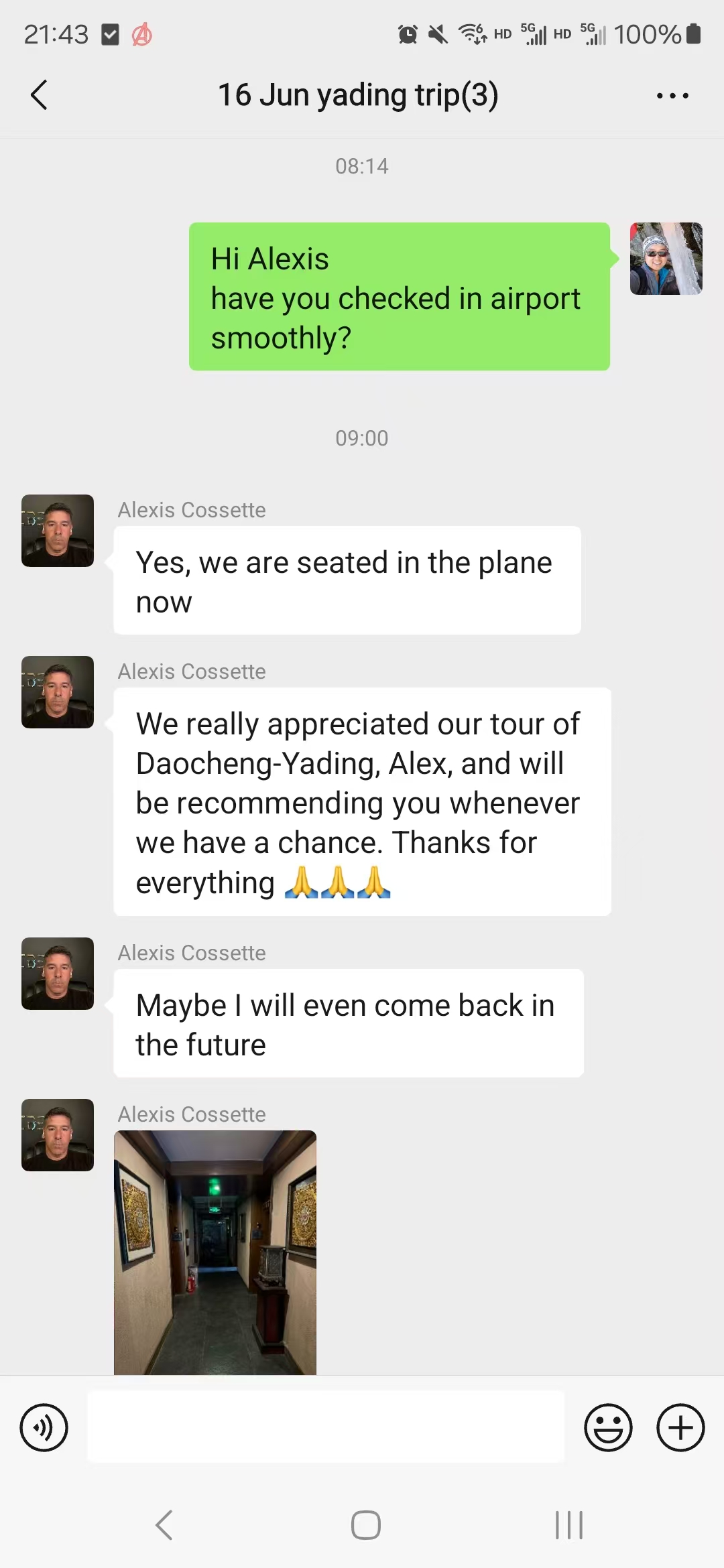Tap the alarm clock status bar icon
This screenshot has width=724, height=1568.
[408, 34]
